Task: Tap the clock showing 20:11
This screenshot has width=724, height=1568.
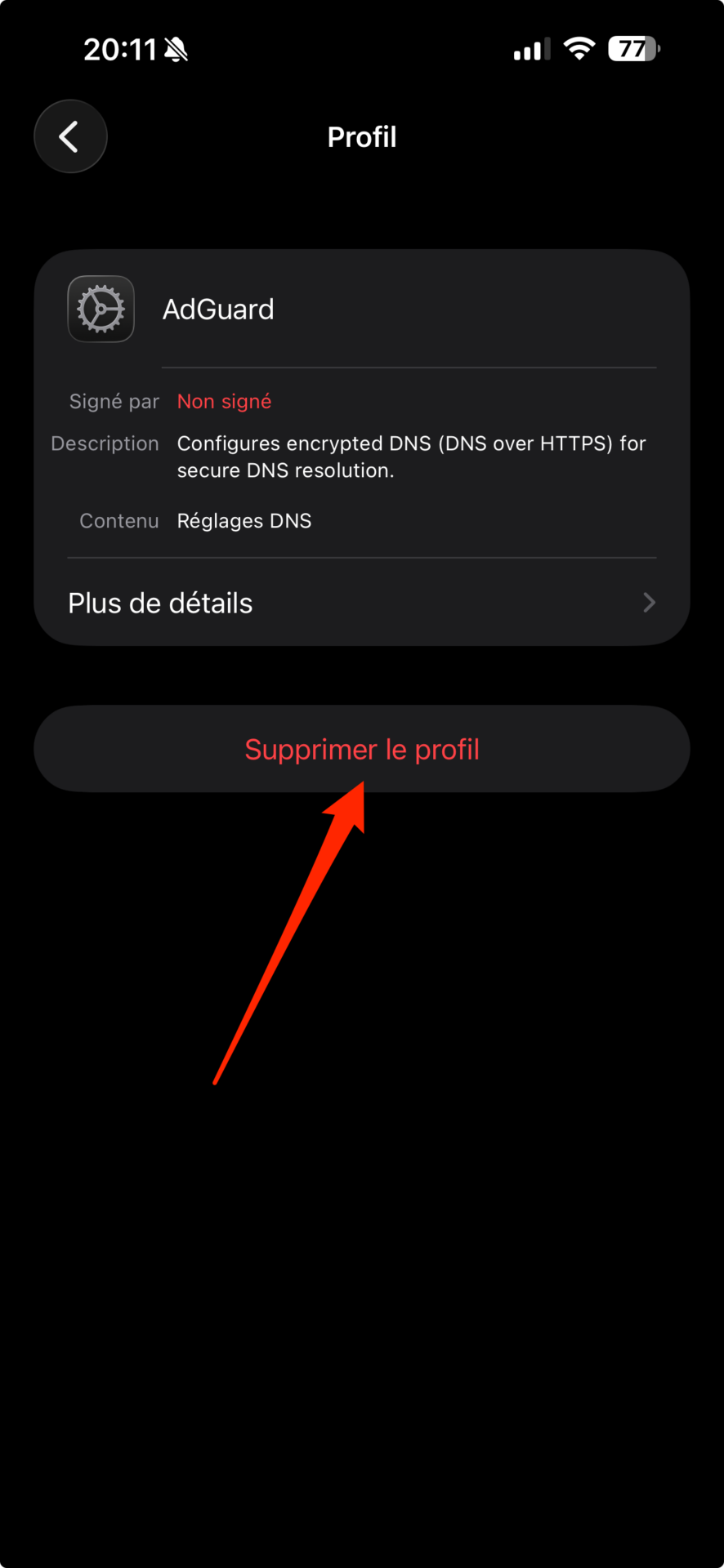Action: pos(121,49)
